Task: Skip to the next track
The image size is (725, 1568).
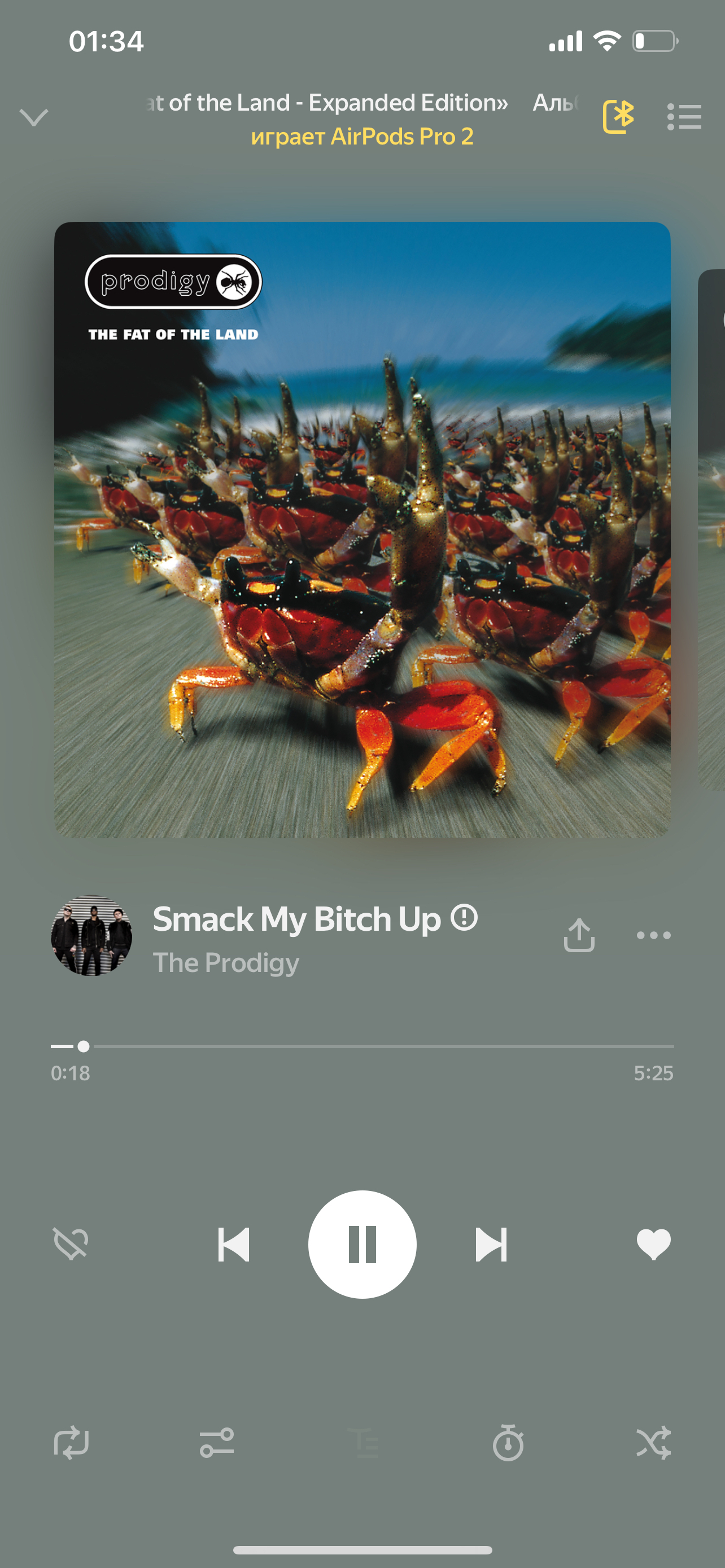Action: (491, 1244)
